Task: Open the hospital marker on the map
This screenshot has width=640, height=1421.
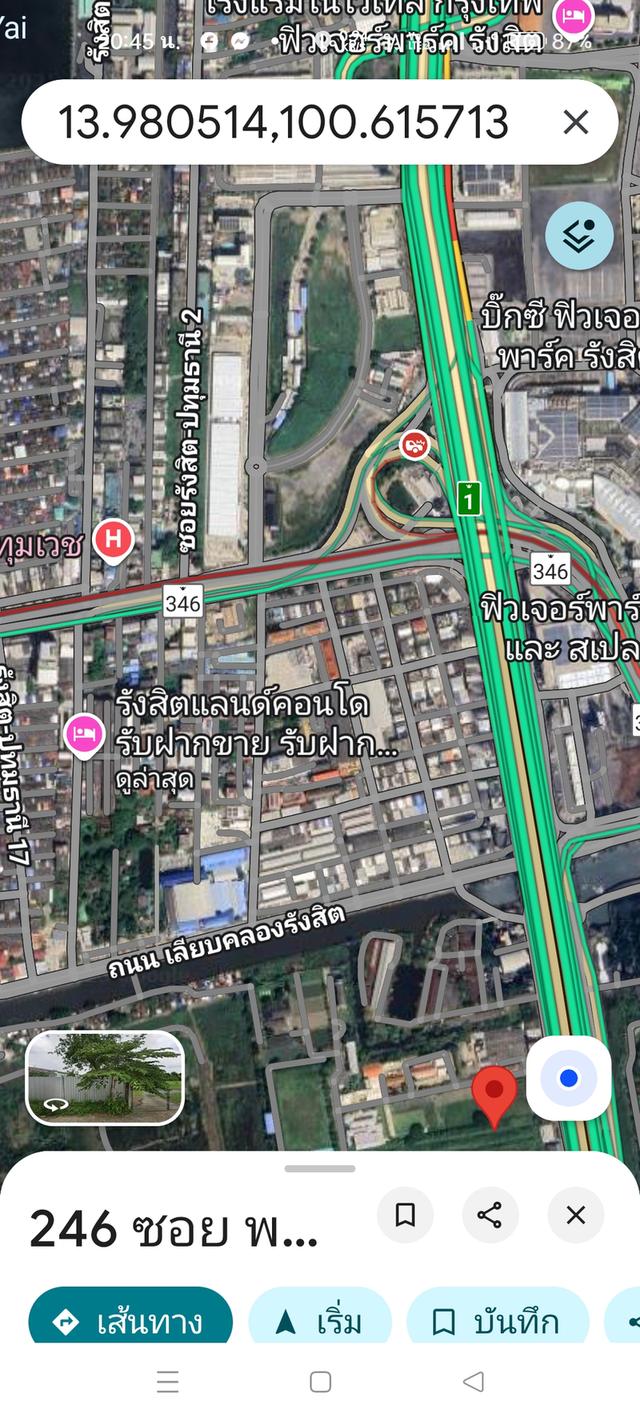Action: (x=113, y=540)
